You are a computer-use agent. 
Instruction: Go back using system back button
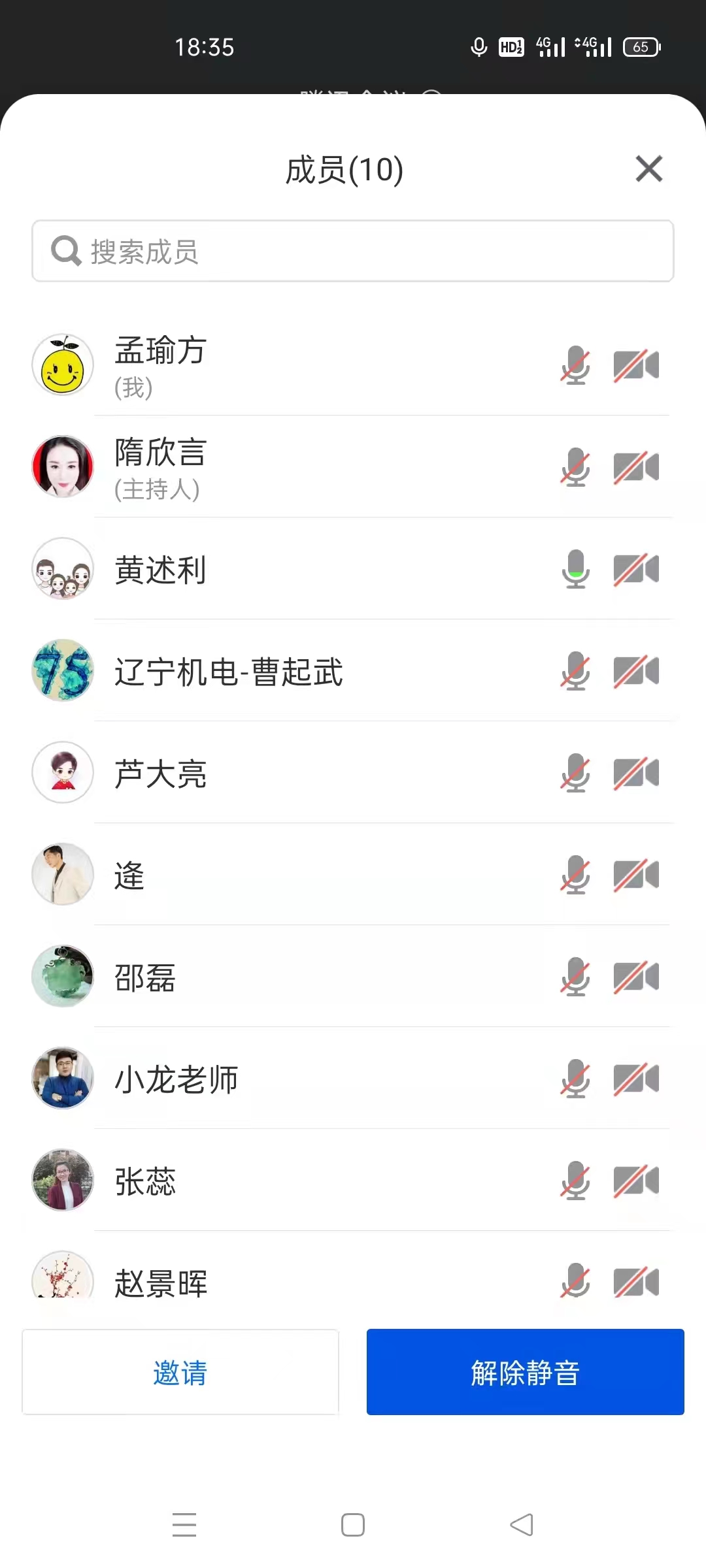[522, 1525]
